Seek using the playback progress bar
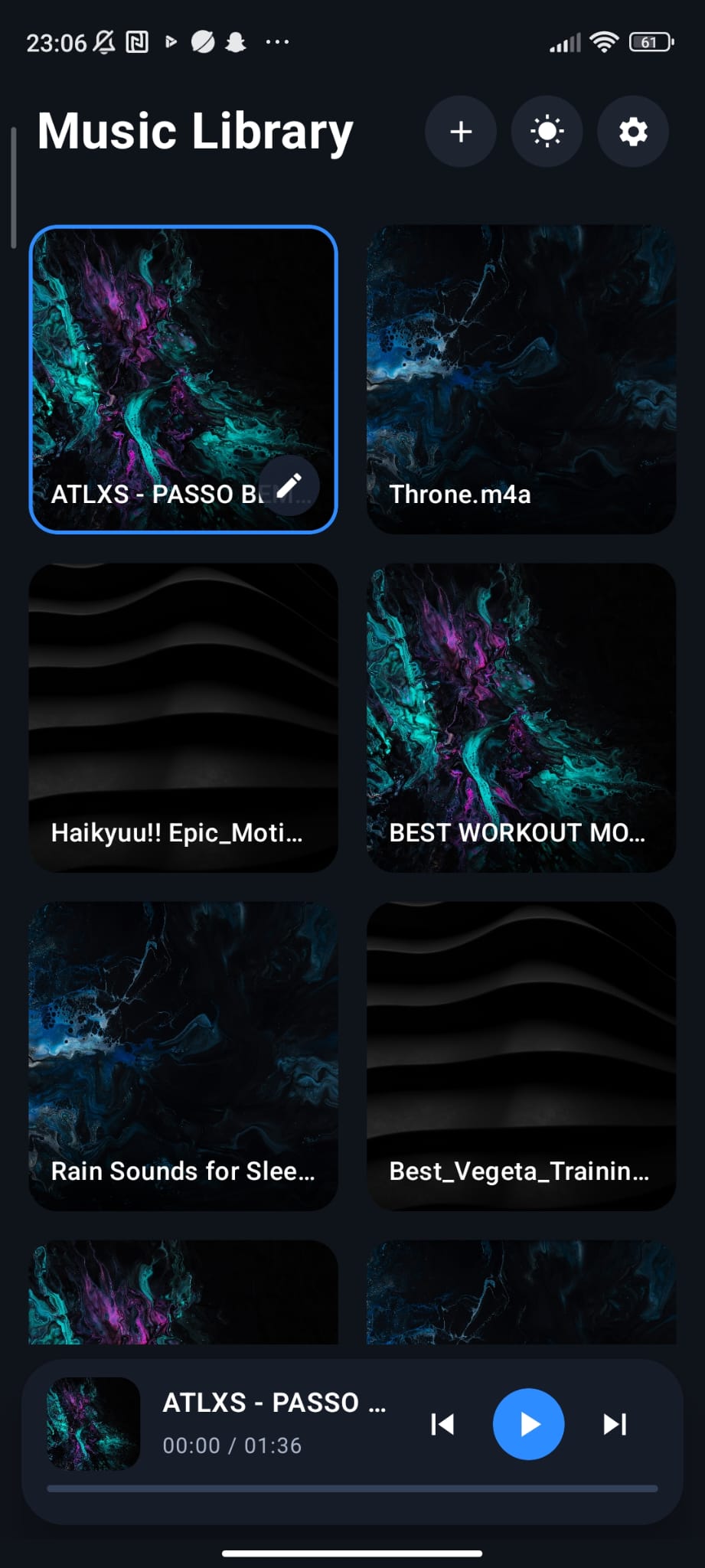 (352, 1488)
